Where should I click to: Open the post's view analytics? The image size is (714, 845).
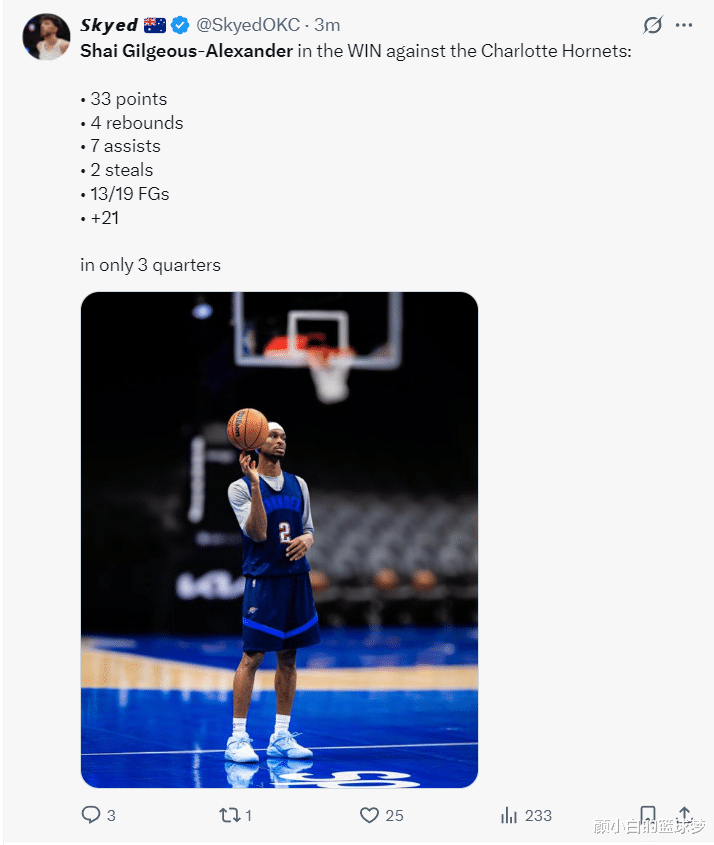click(x=509, y=815)
